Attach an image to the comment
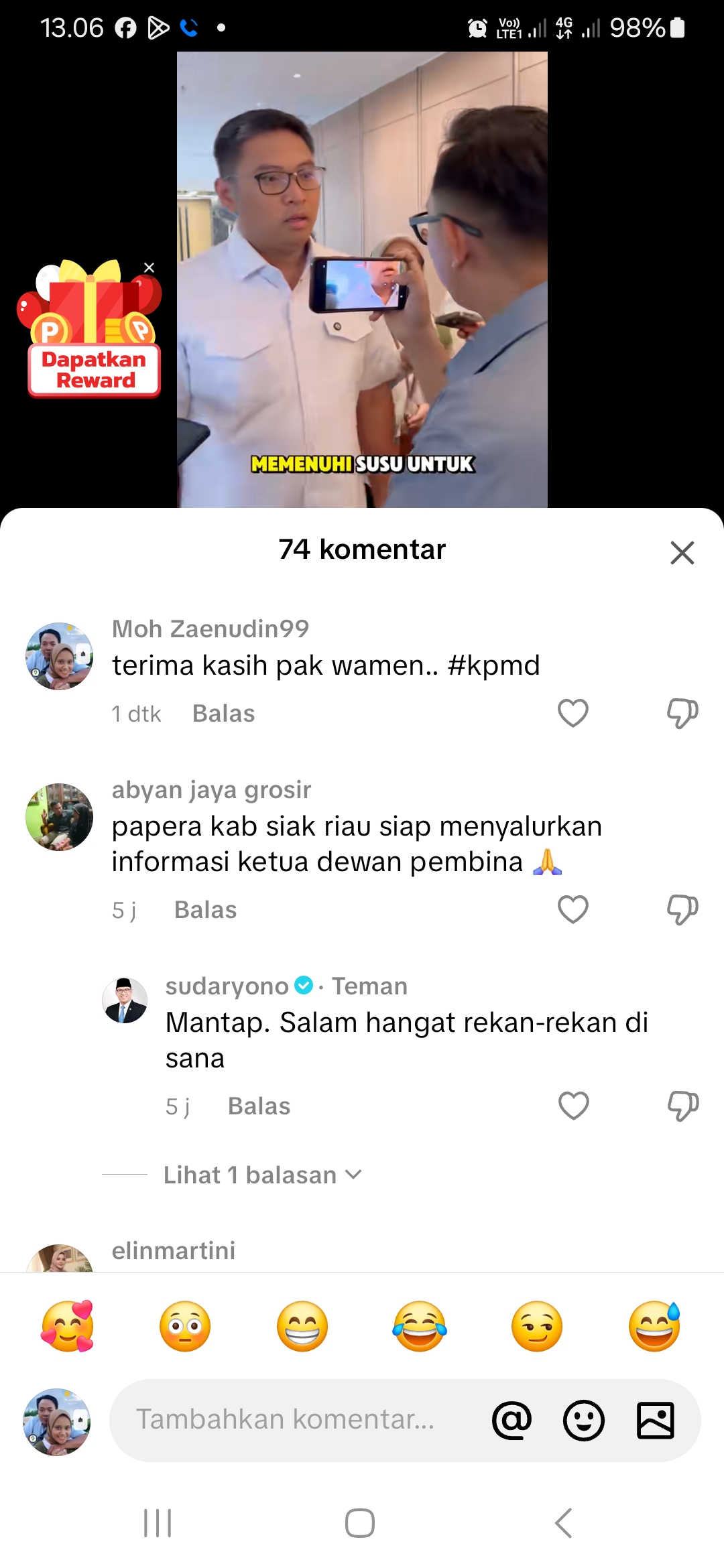The height and width of the screenshot is (1568, 724). 655,1420
